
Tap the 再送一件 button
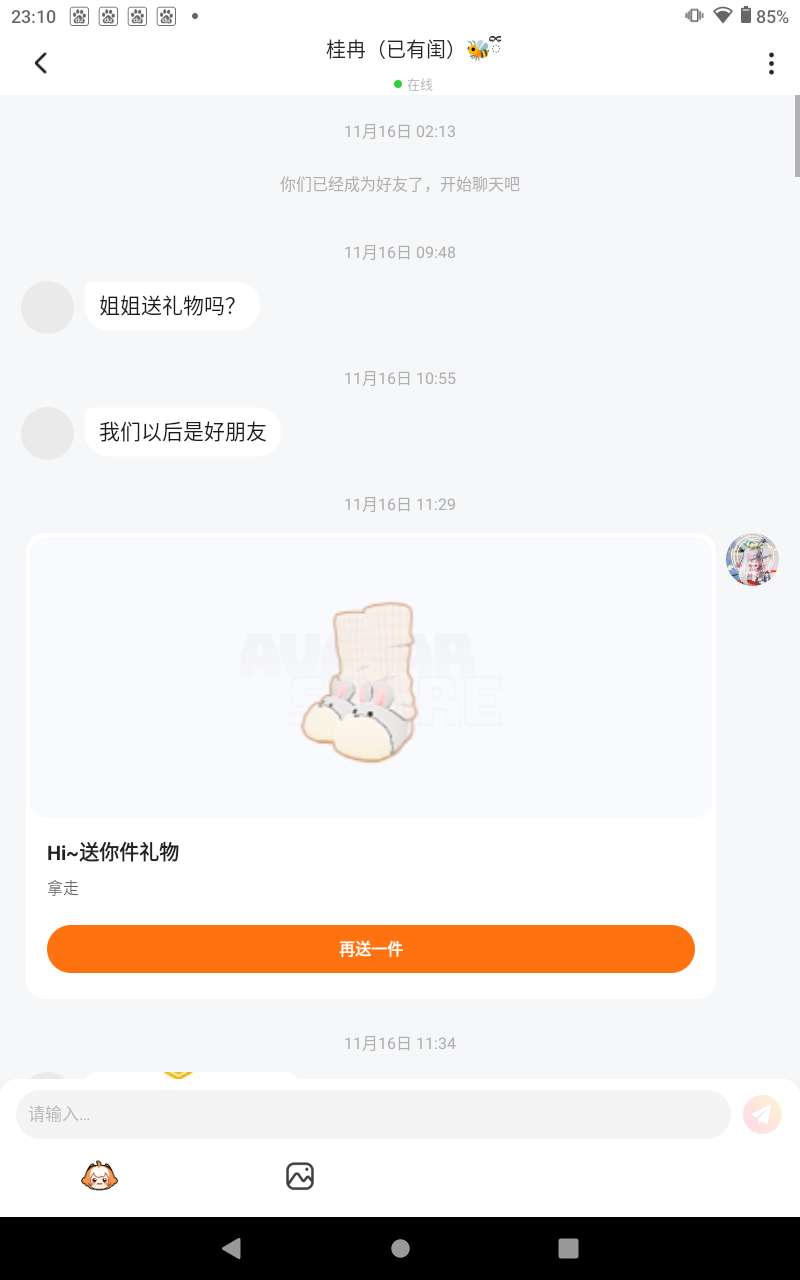pos(370,949)
